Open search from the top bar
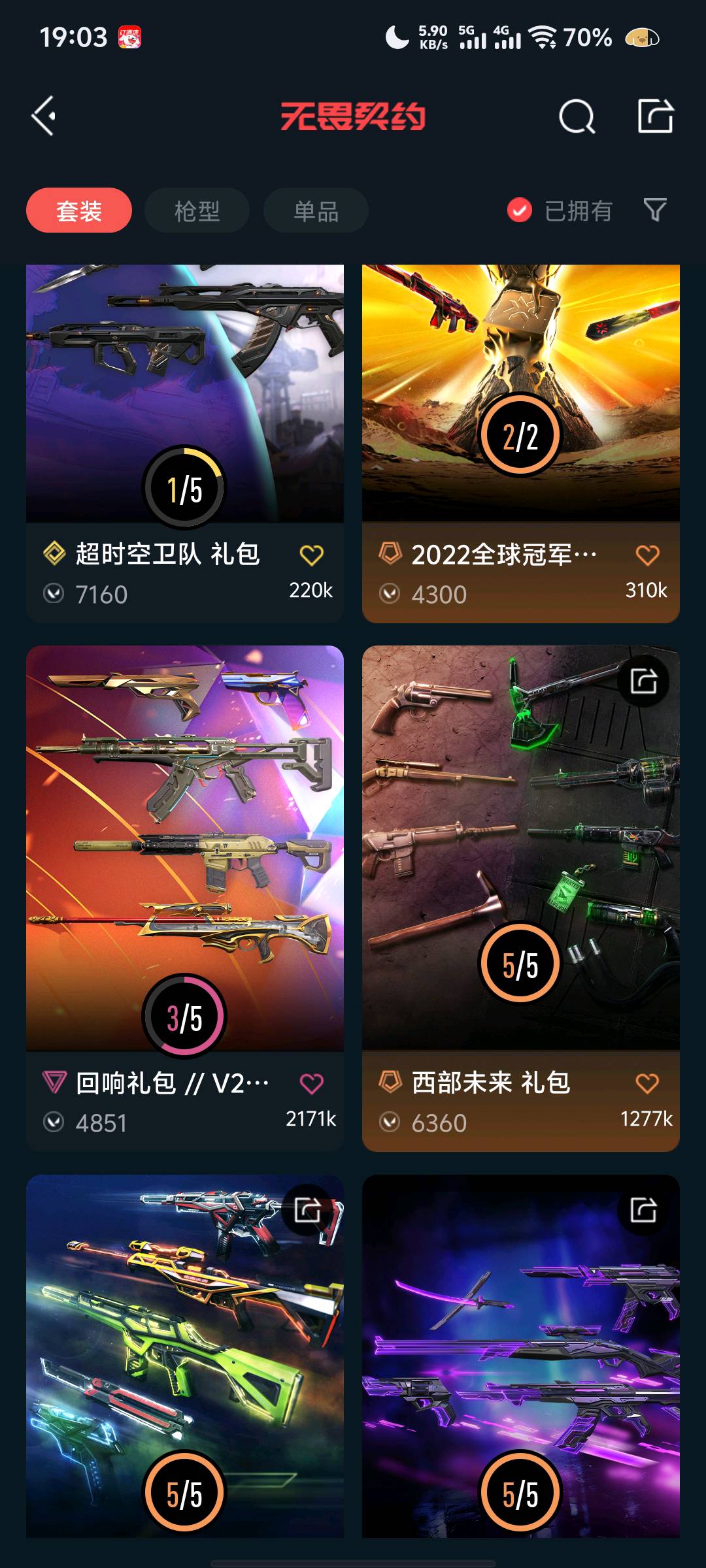The image size is (706, 1568). point(577,117)
